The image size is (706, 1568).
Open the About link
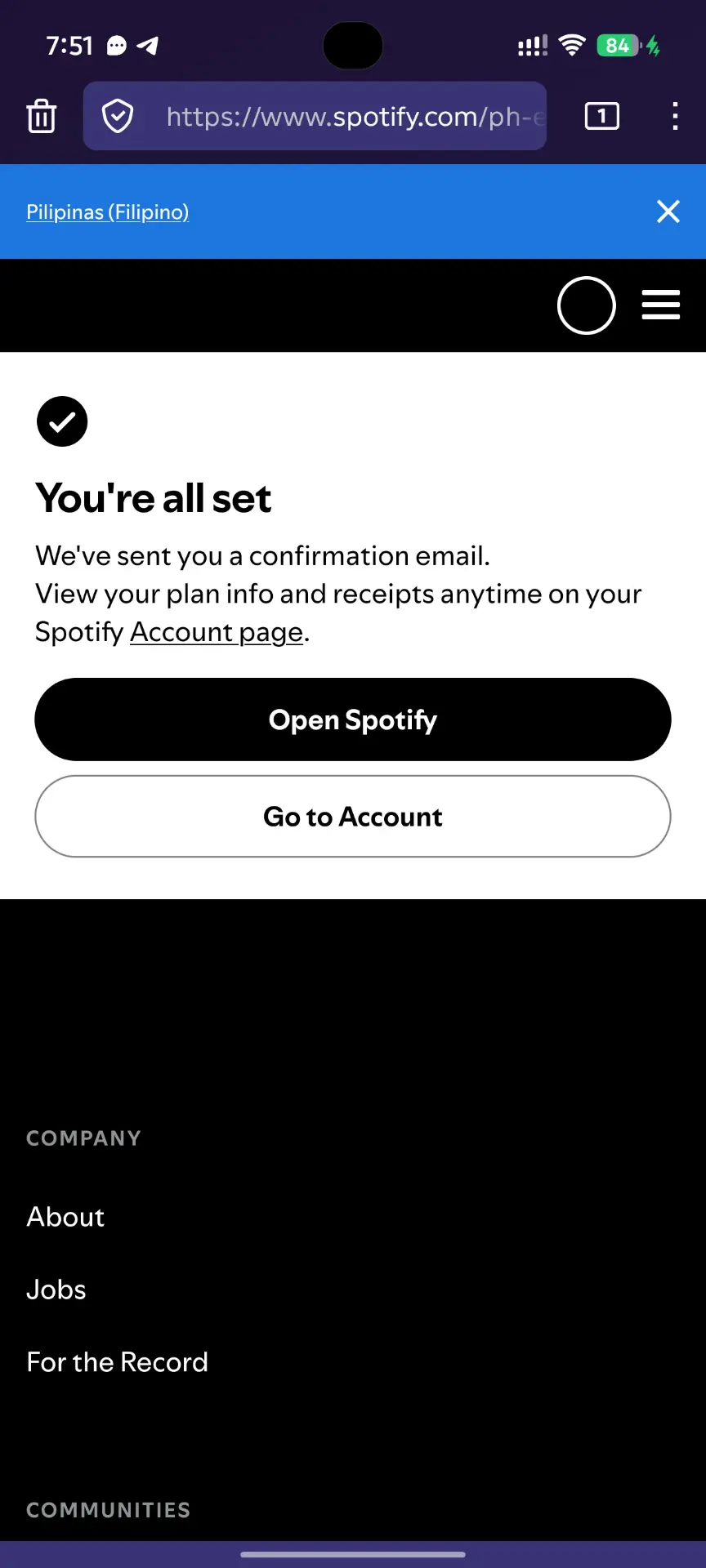[x=65, y=1217]
